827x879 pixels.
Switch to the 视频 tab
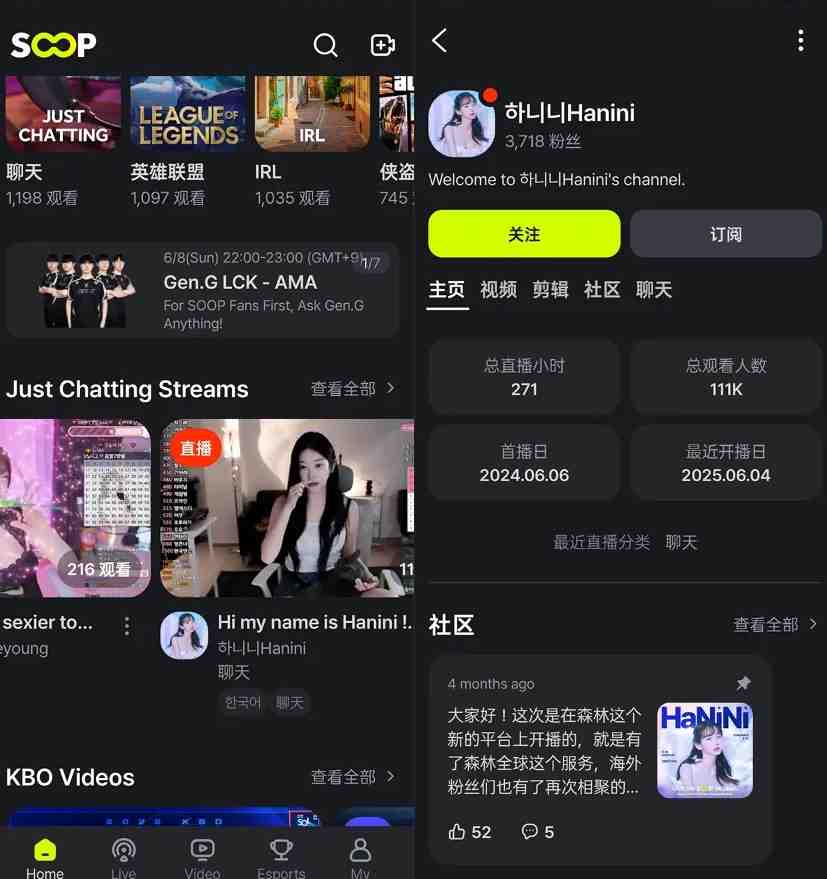coord(498,290)
